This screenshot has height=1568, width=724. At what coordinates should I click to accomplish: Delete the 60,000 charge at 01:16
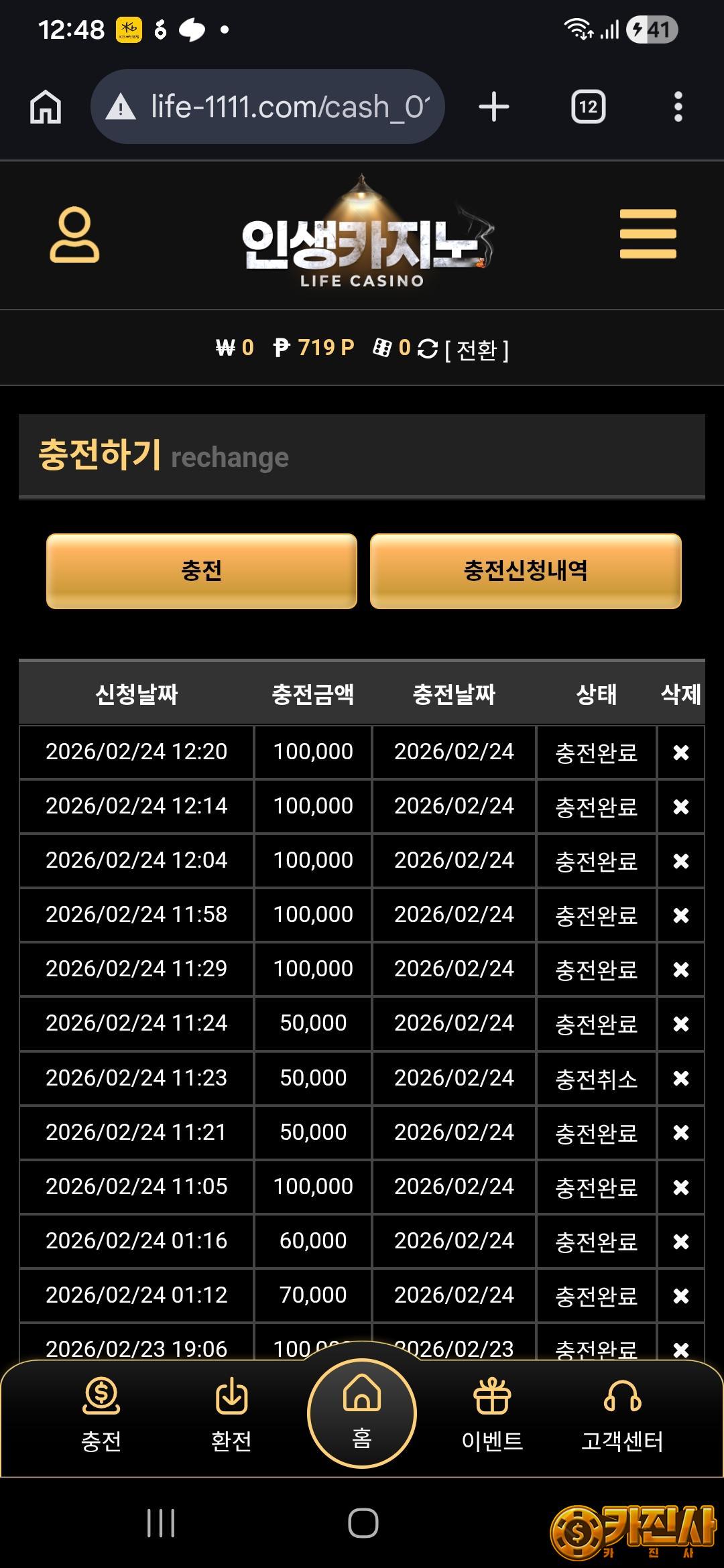pyautogui.click(x=680, y=1242)
